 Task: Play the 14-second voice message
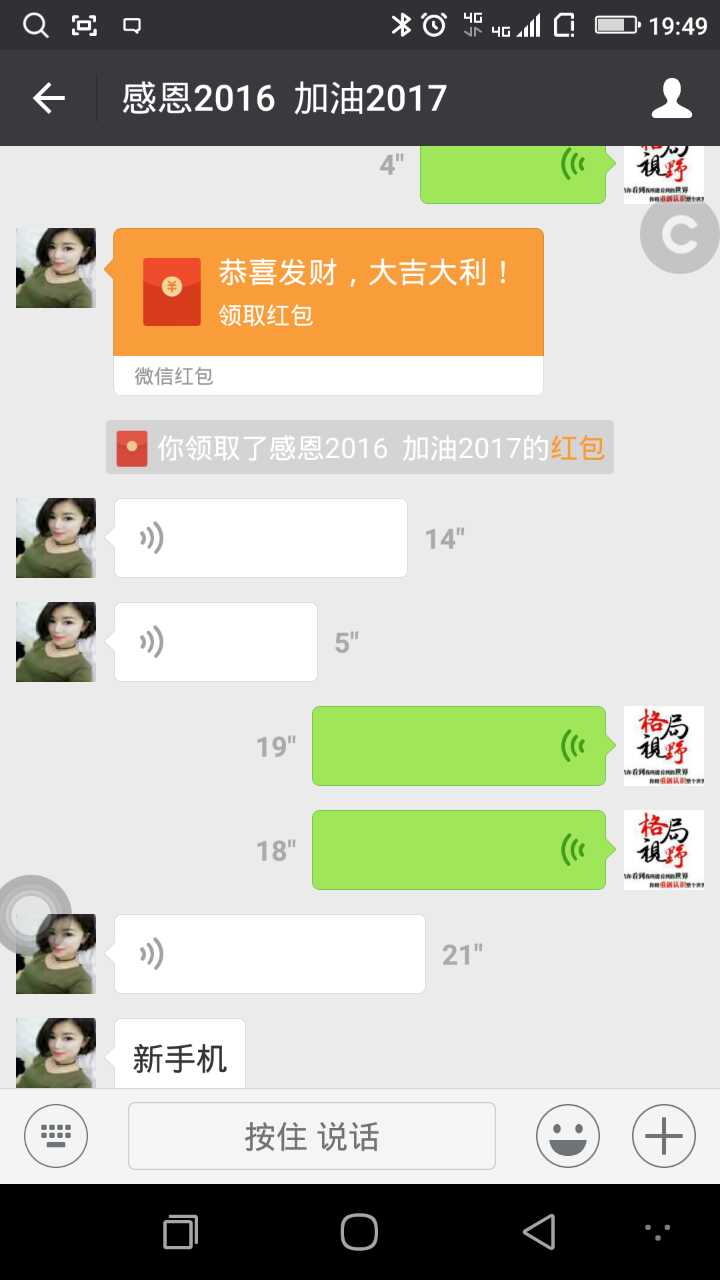(260, 538)
